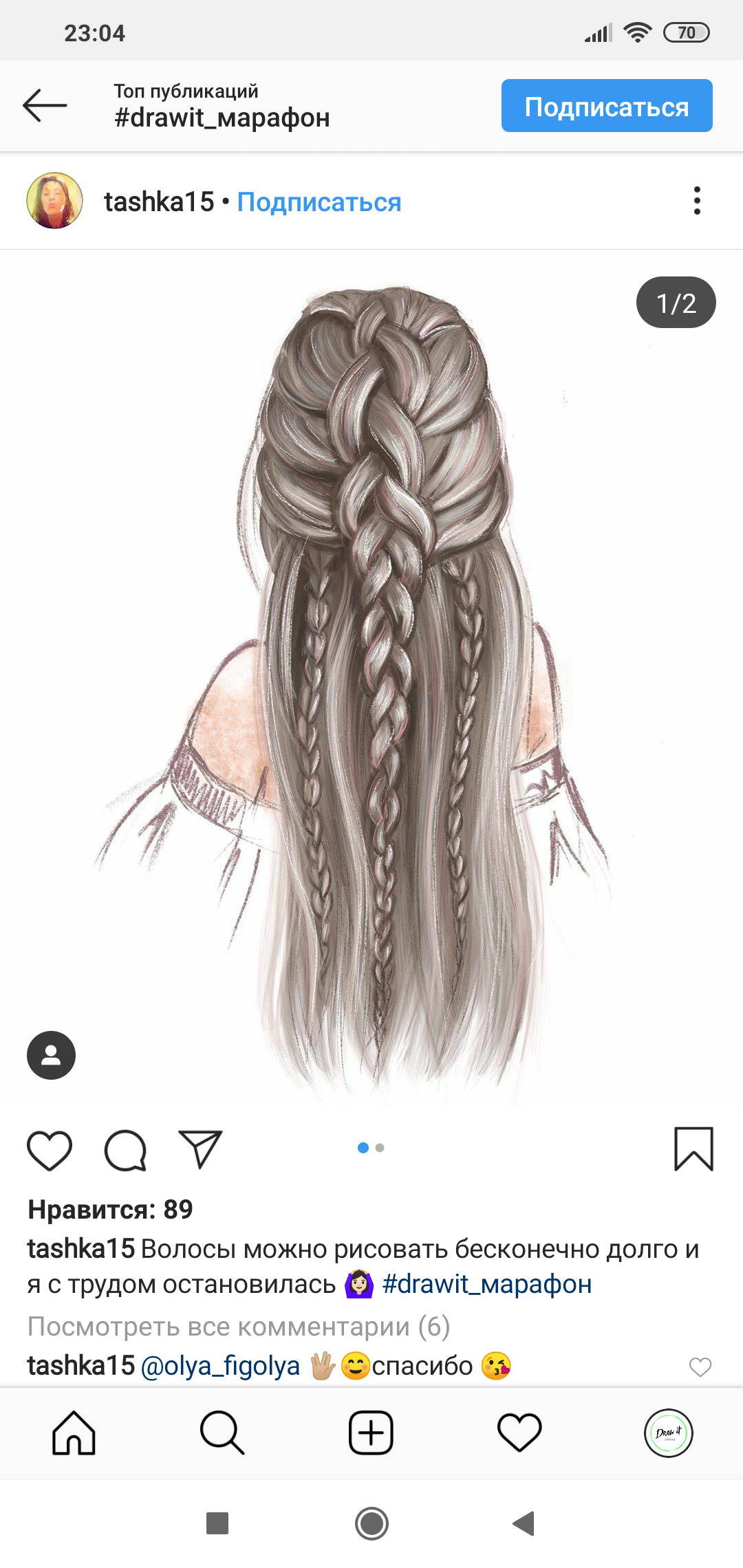The height and width of the screenshot is (1568, 743).
Task: Like tashka15's comment with the small heart
Action: pos(700,1366)
